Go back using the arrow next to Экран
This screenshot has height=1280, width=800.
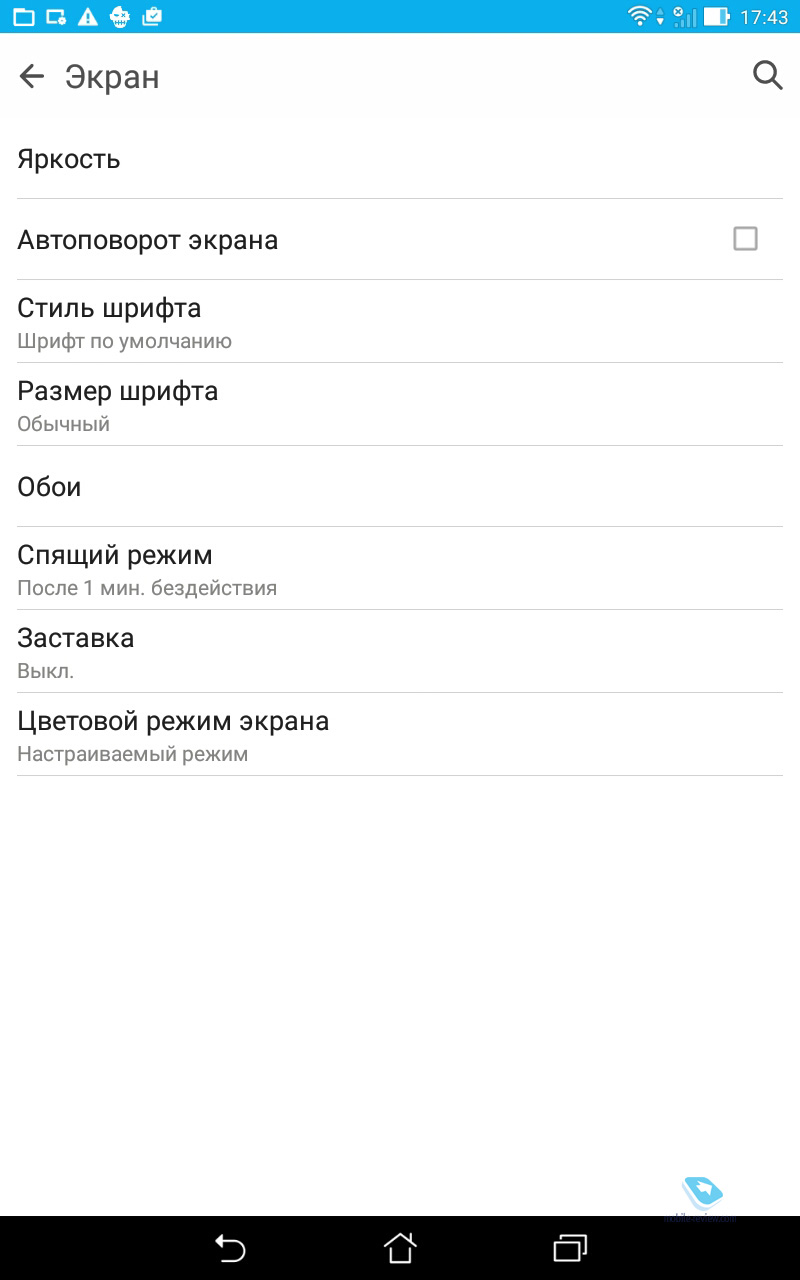(x=32, y=76)
